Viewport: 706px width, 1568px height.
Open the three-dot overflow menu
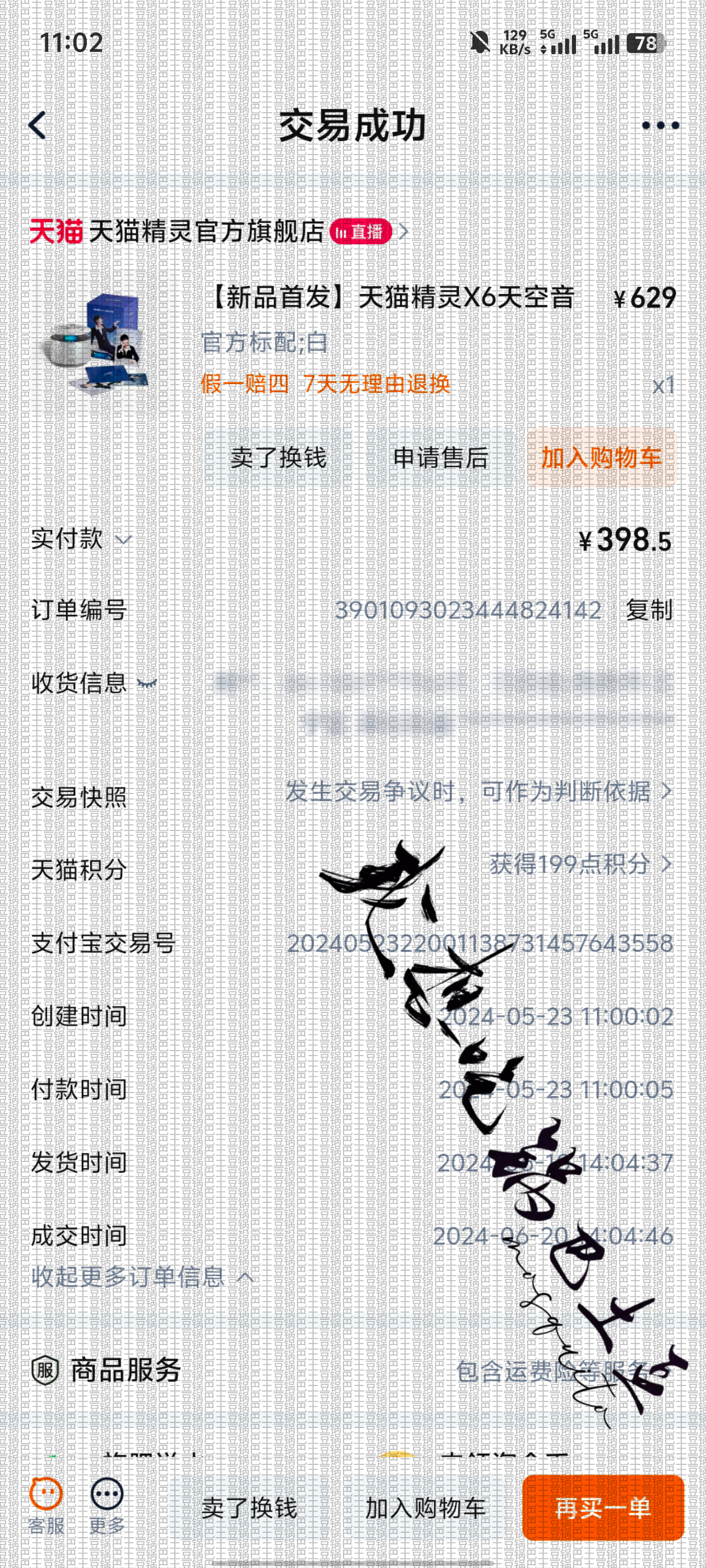(660, 125)
